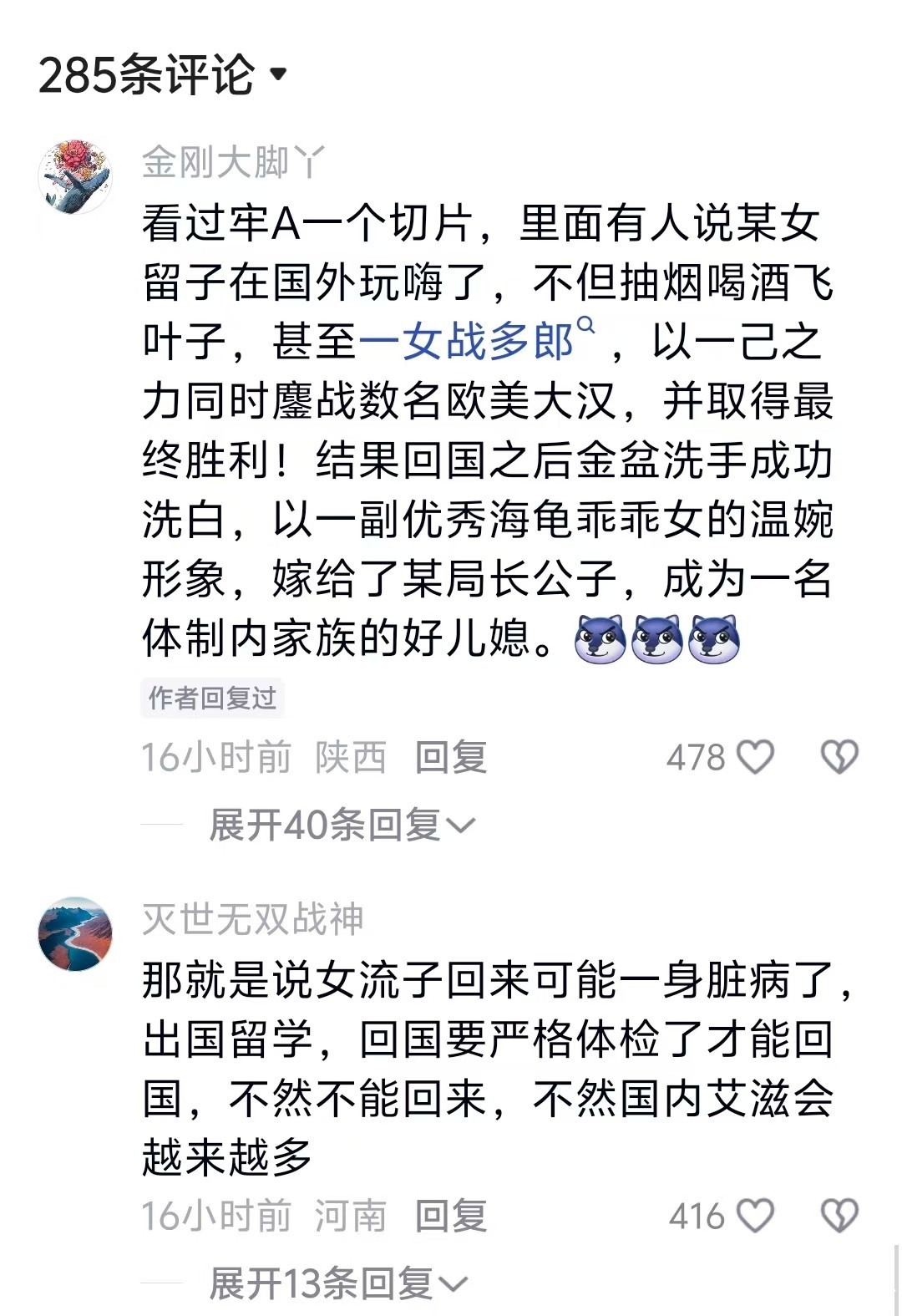This screenshot has height=1316, width=902.
Task: Tap the username 金刚大脚丫
Action: click(x=233, y=162)
